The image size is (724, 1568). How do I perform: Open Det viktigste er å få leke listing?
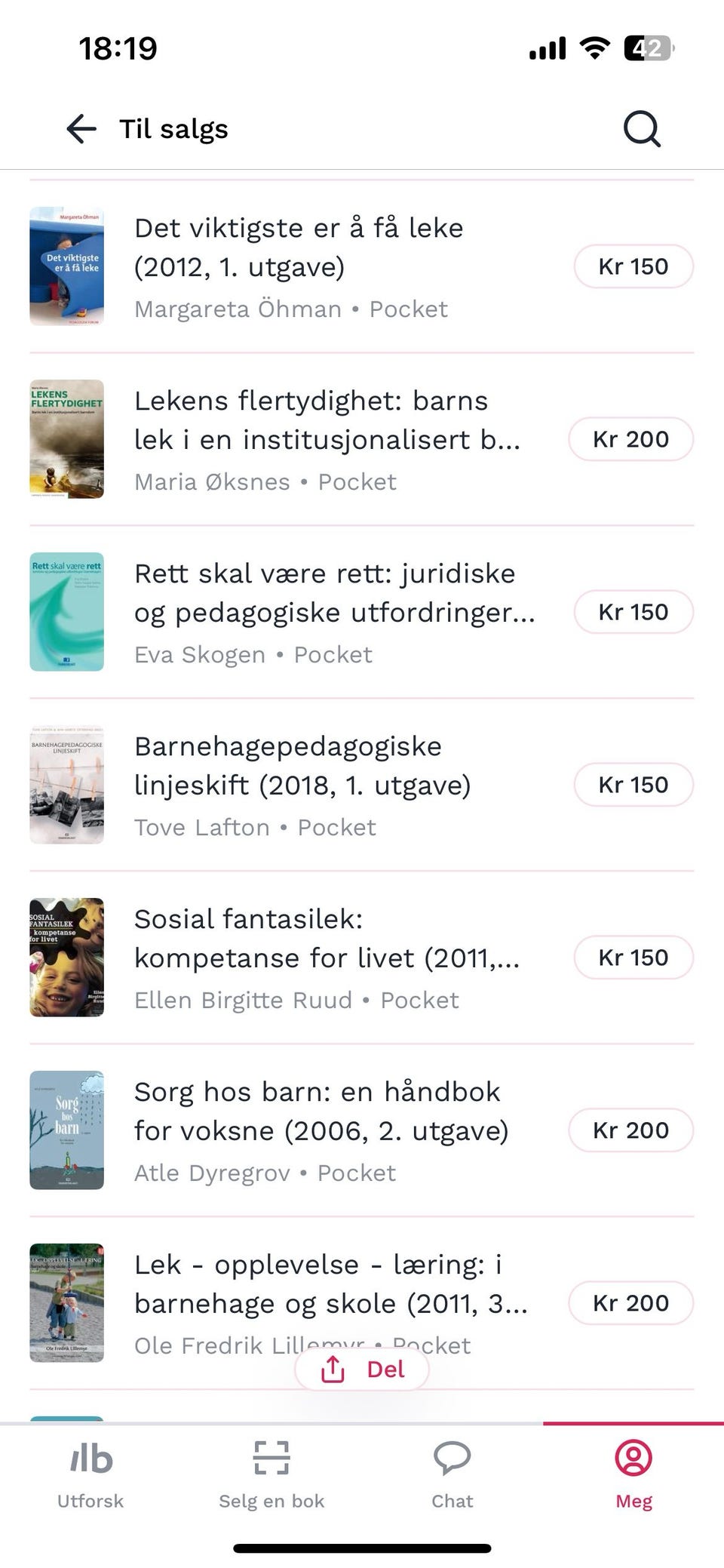point(299,247)
